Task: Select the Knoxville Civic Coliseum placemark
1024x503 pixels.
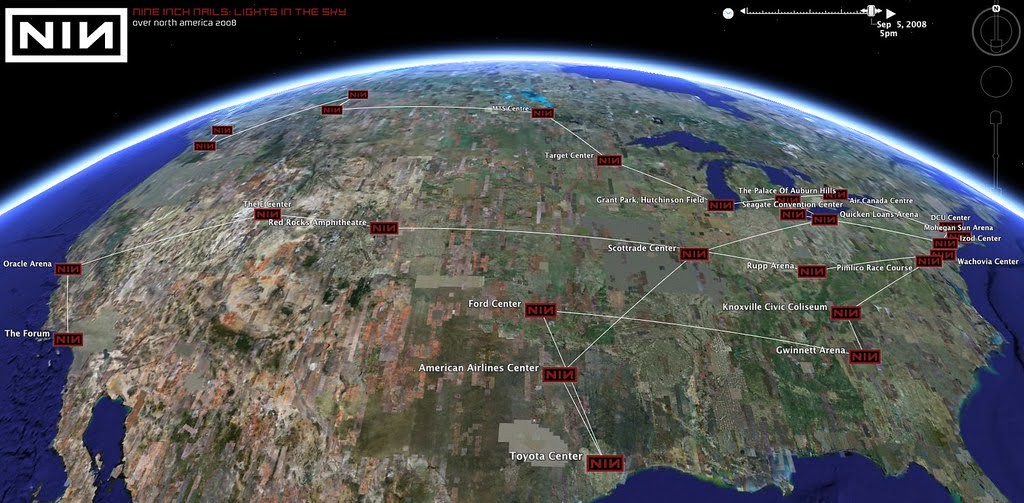Action: (846, 313)
